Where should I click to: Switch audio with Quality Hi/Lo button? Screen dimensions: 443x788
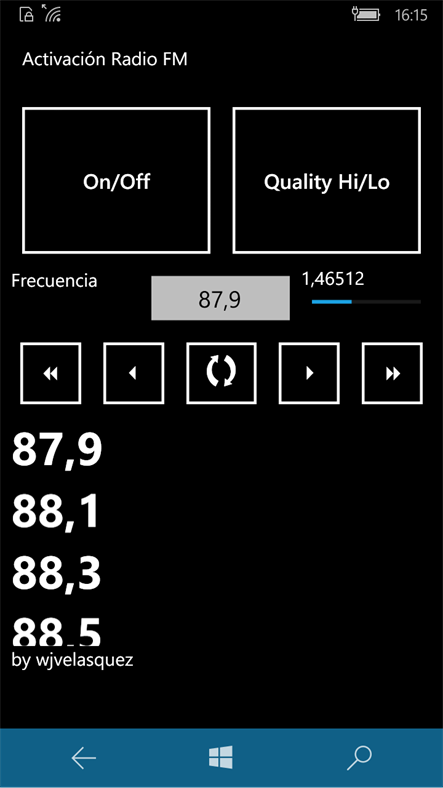[x=326, y=180]
